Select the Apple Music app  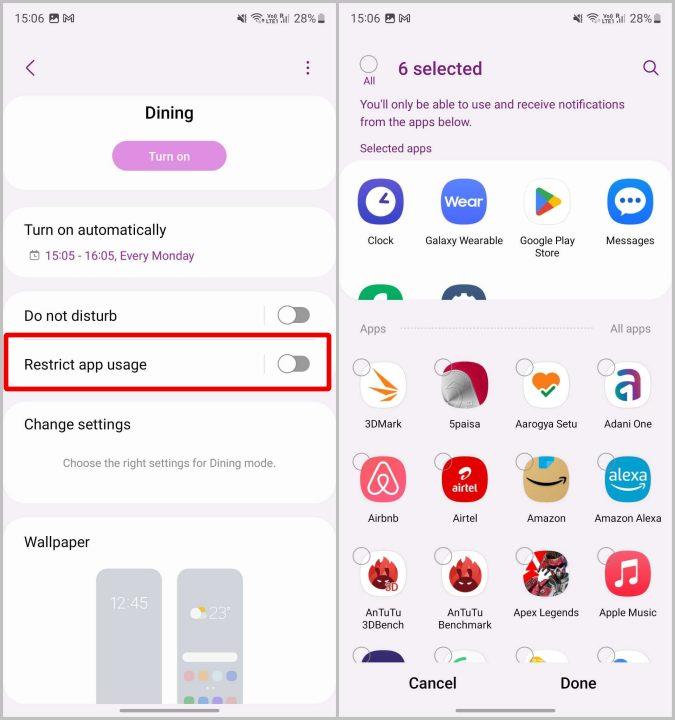pos(628,575)
